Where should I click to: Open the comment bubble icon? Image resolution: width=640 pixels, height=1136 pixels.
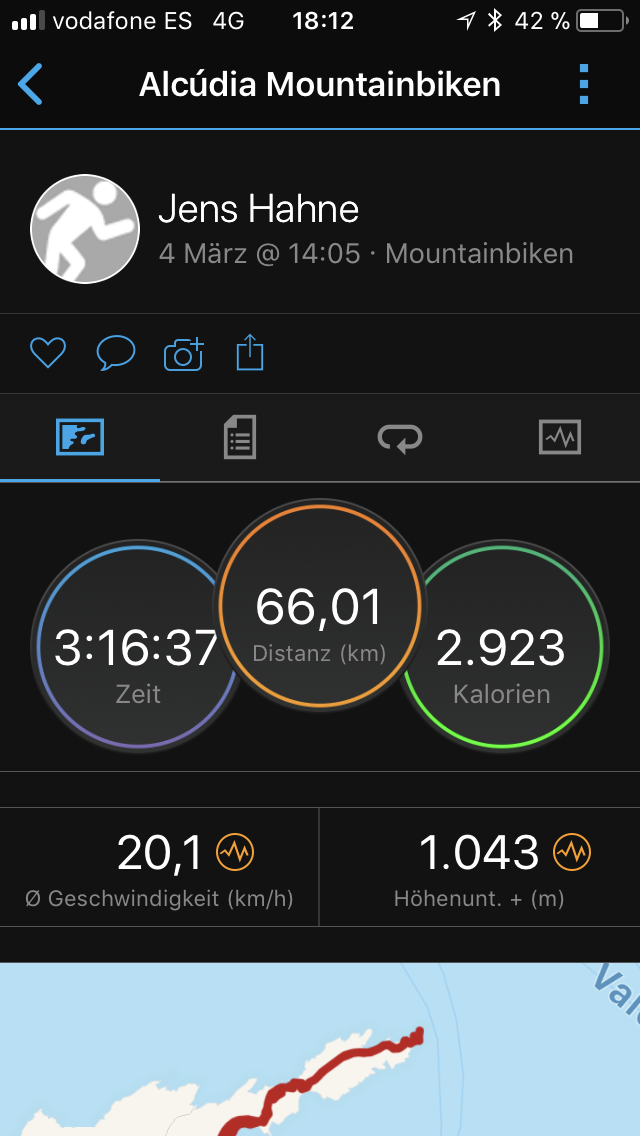pyautogui.click(x=116, y=354)
